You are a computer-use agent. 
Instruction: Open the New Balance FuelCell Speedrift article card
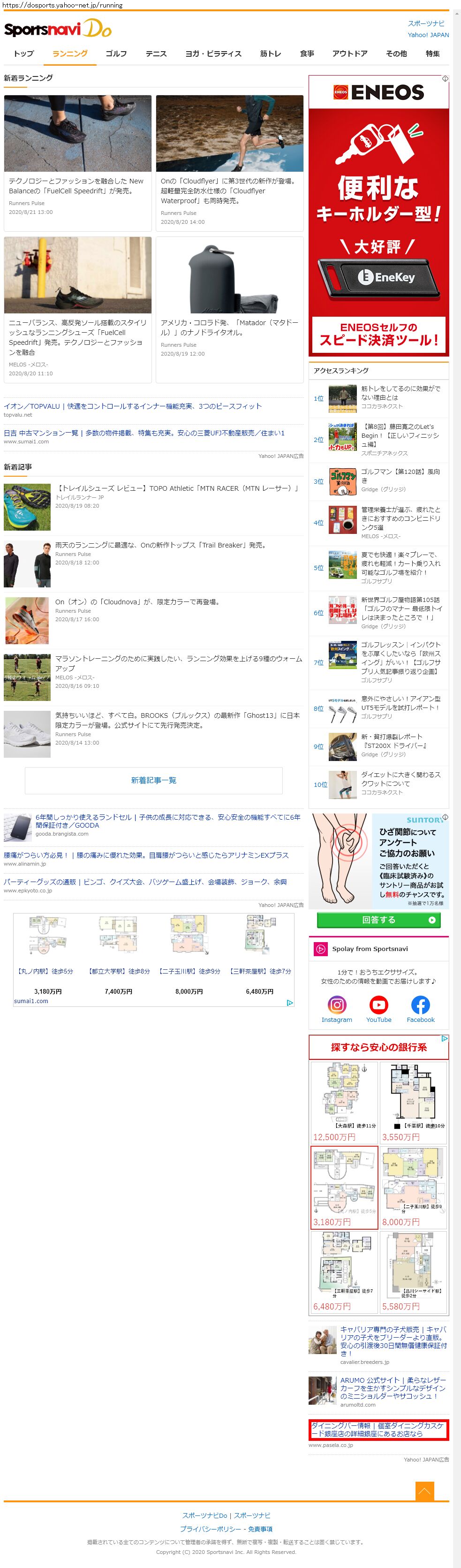coord(77,162)
